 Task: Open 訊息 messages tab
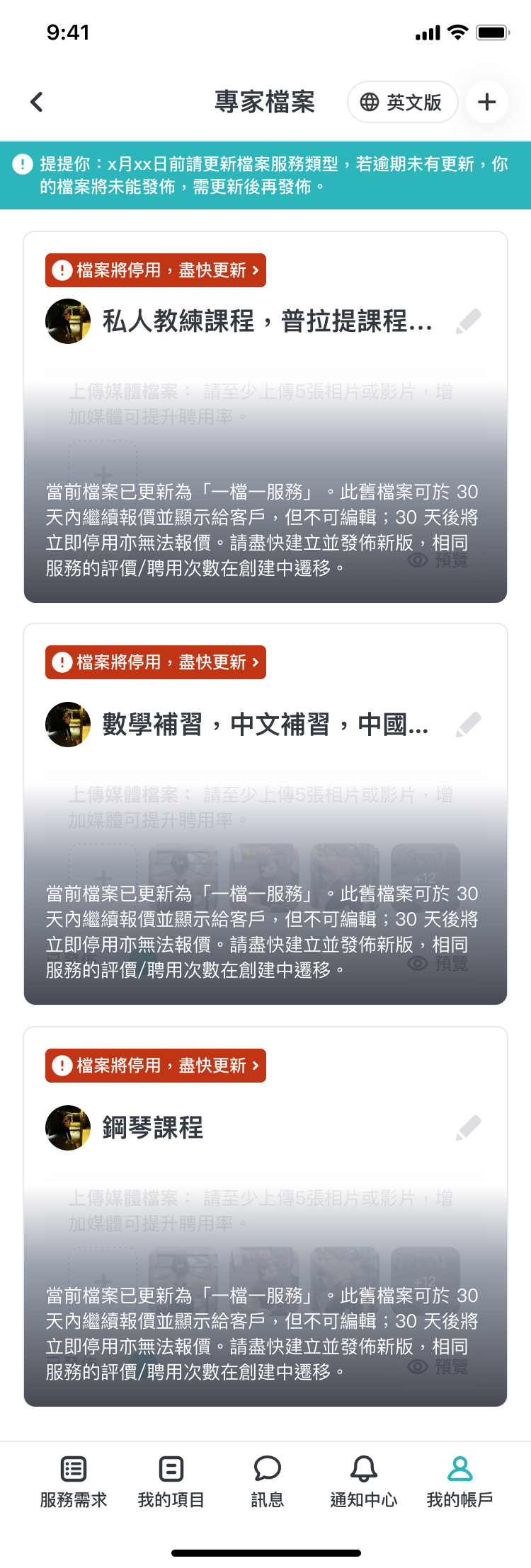267,1482
